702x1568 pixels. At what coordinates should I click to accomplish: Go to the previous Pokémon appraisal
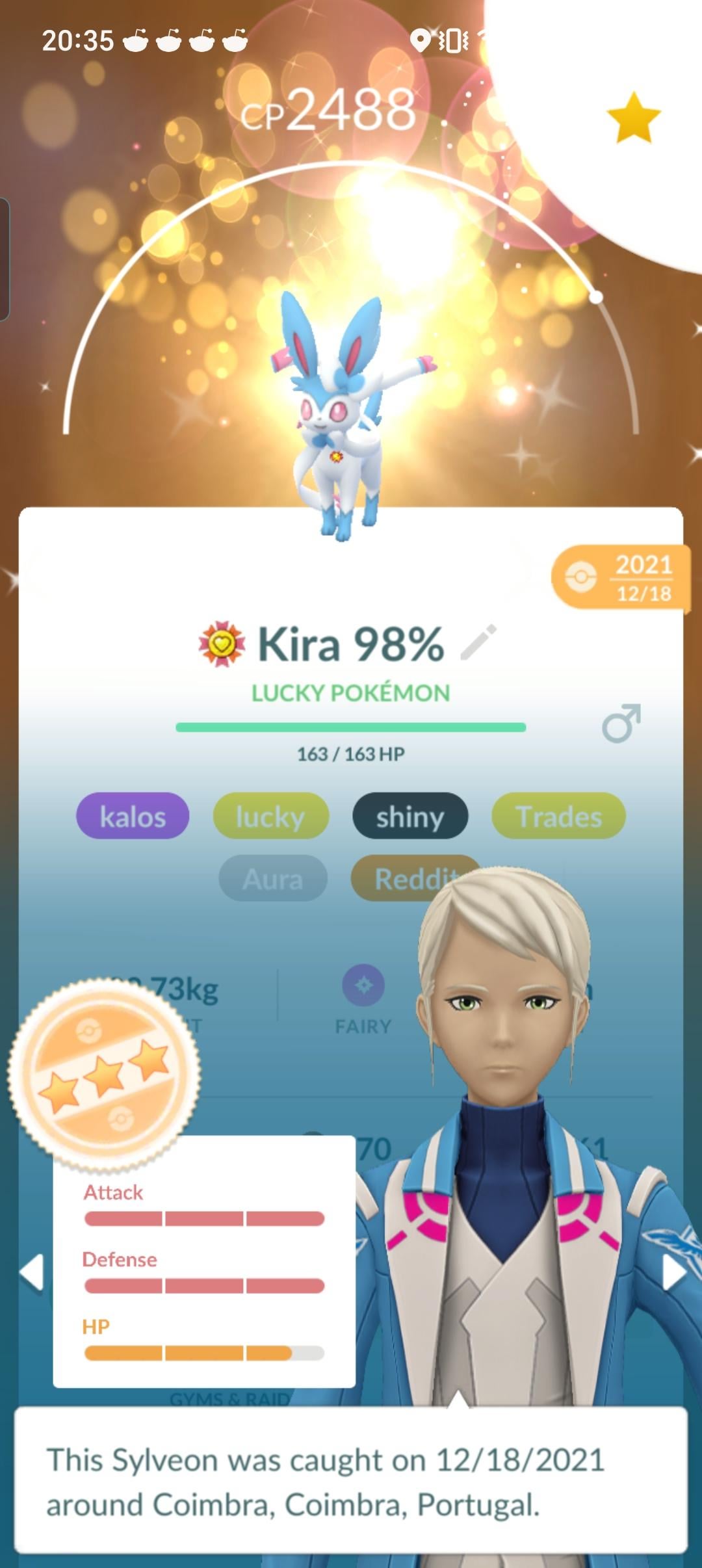point(31,1272)
